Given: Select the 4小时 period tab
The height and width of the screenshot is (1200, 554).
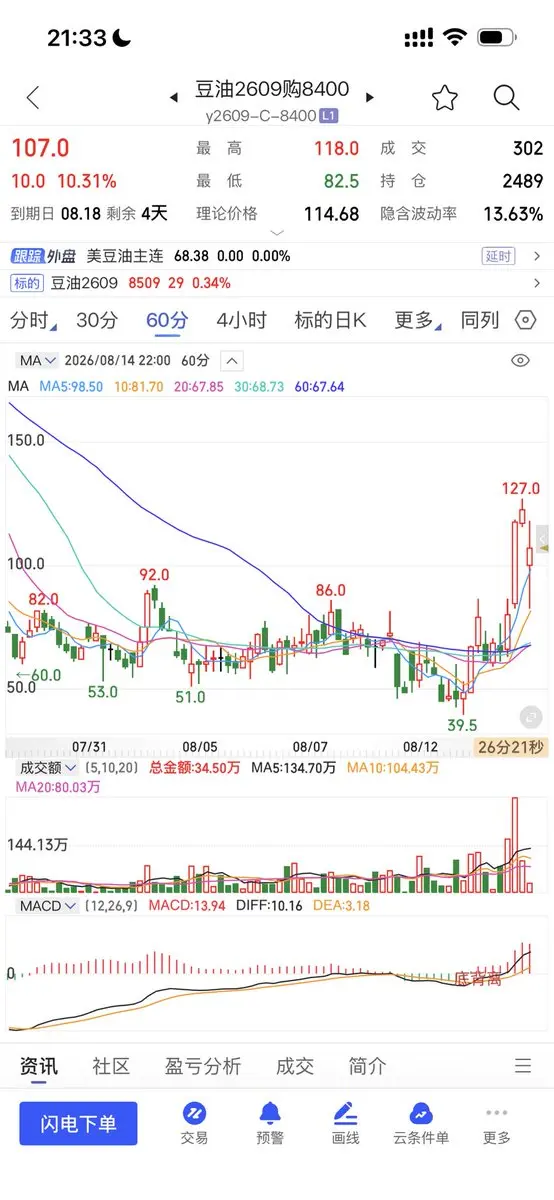Looking at the screenshot, I should click(x=241, y=321).
